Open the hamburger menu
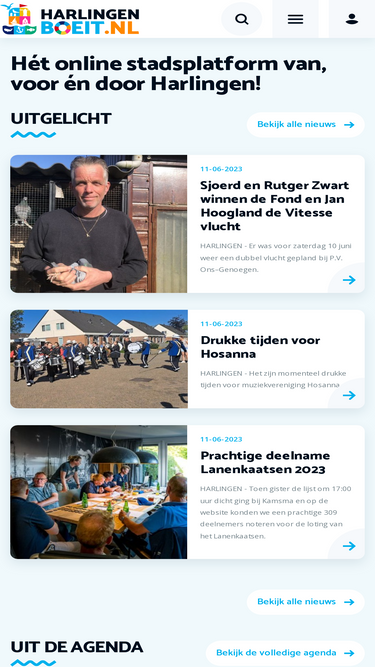375x667 pixels. [295, 19]
